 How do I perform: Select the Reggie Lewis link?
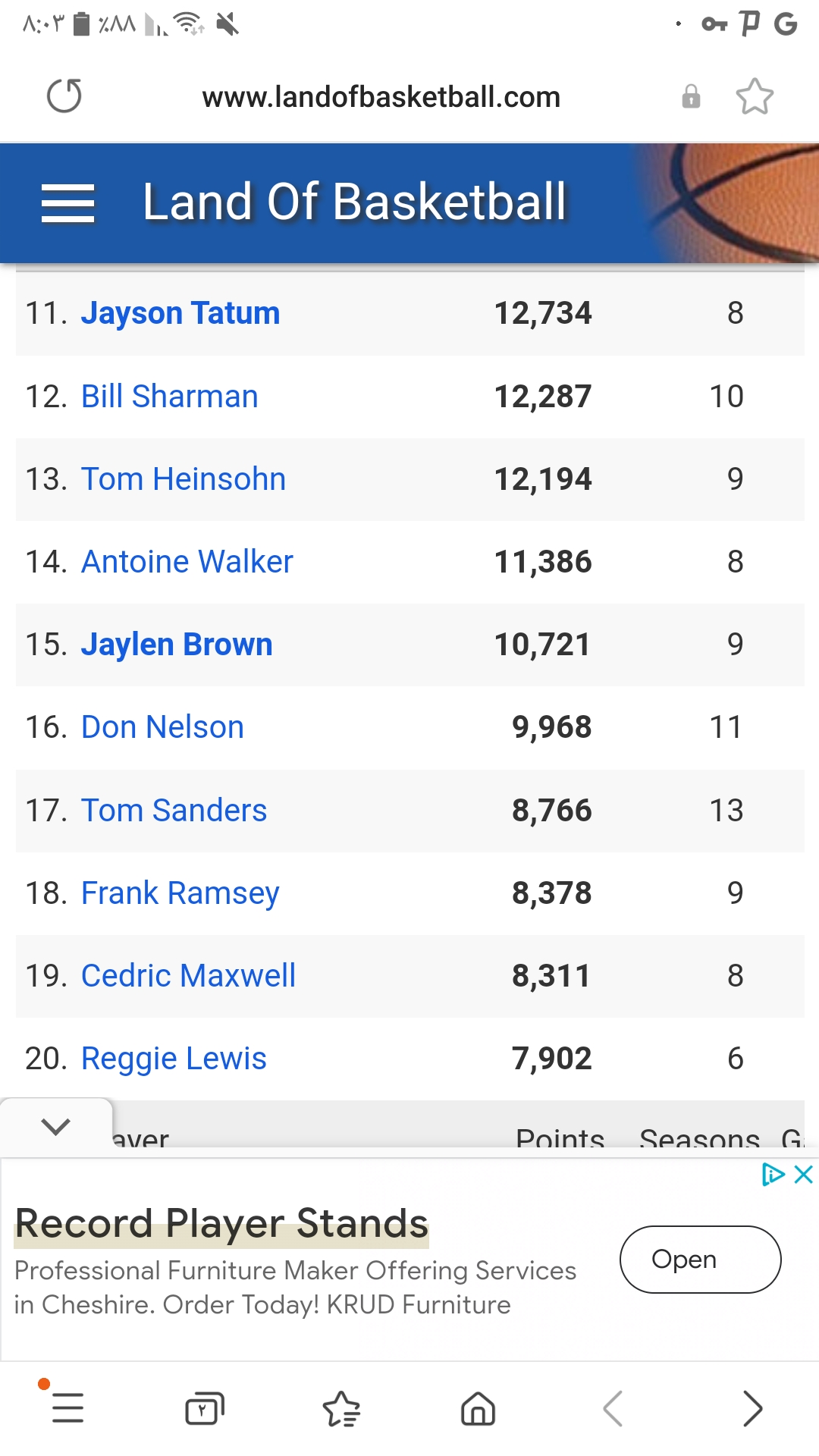(174, 1059)
